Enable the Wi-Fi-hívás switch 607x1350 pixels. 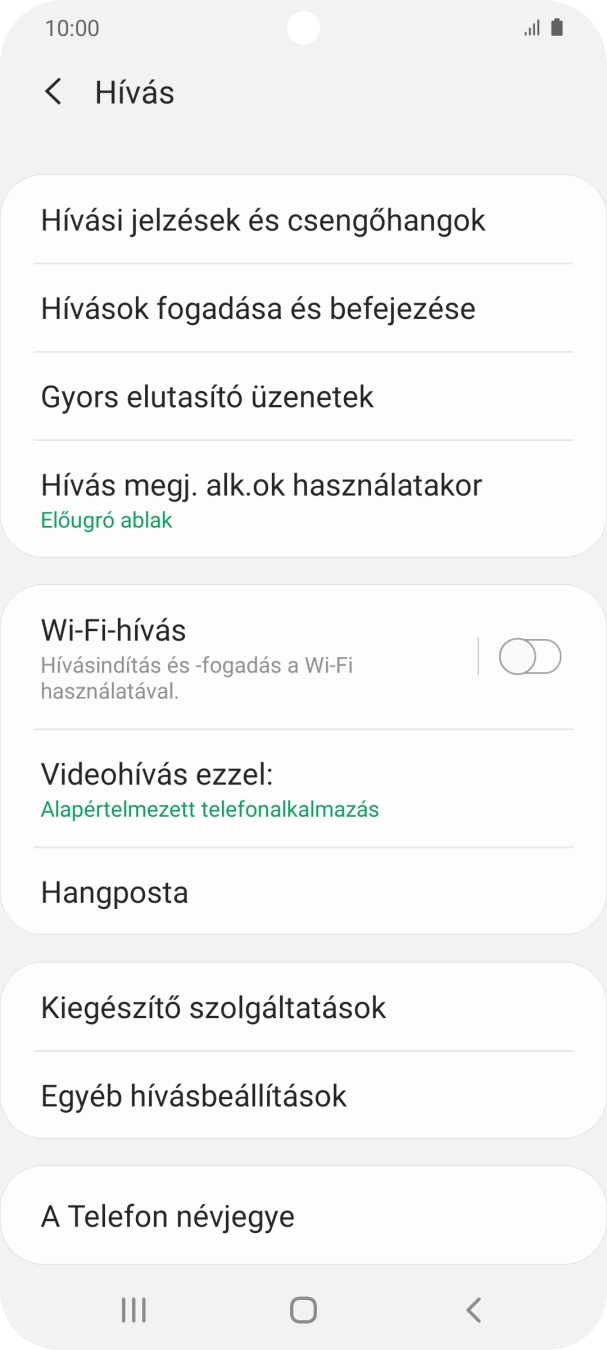point(529,658)
